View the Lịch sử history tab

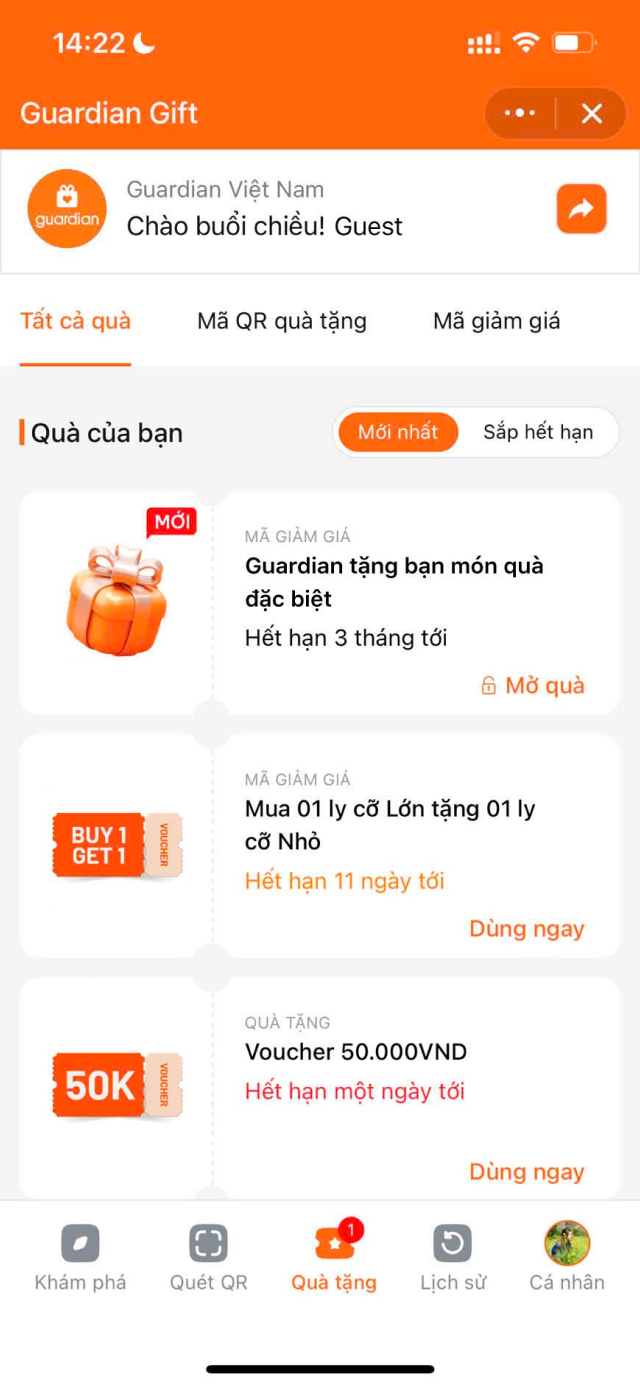click(x=453, y=1258)
